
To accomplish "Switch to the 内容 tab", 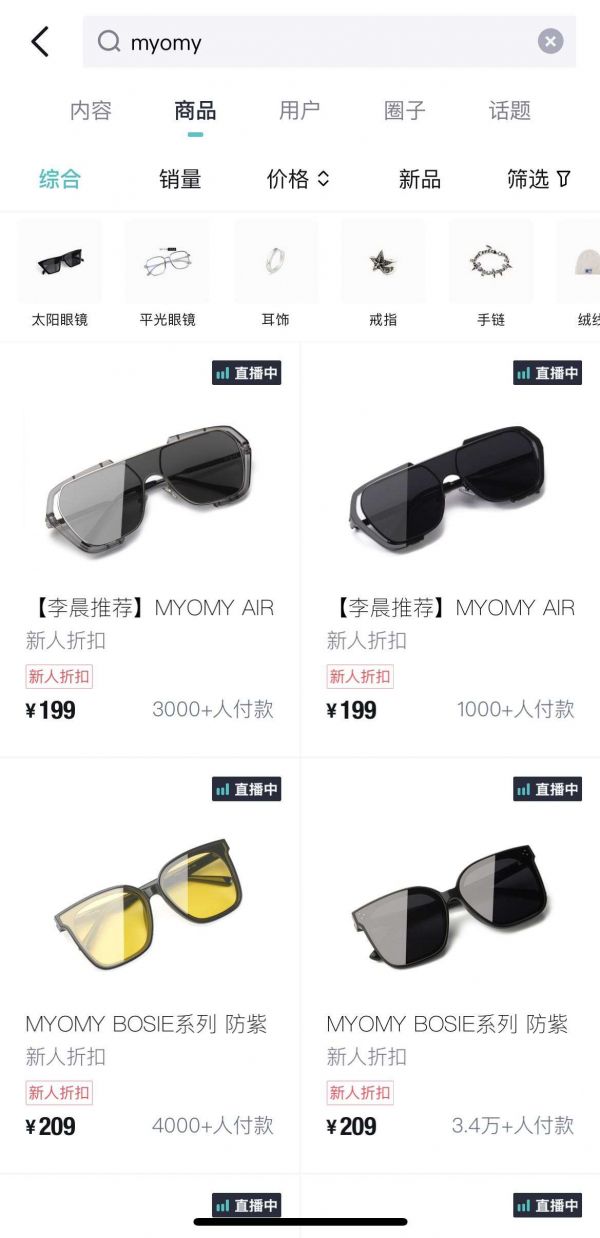I will click(x=91, y=111).
